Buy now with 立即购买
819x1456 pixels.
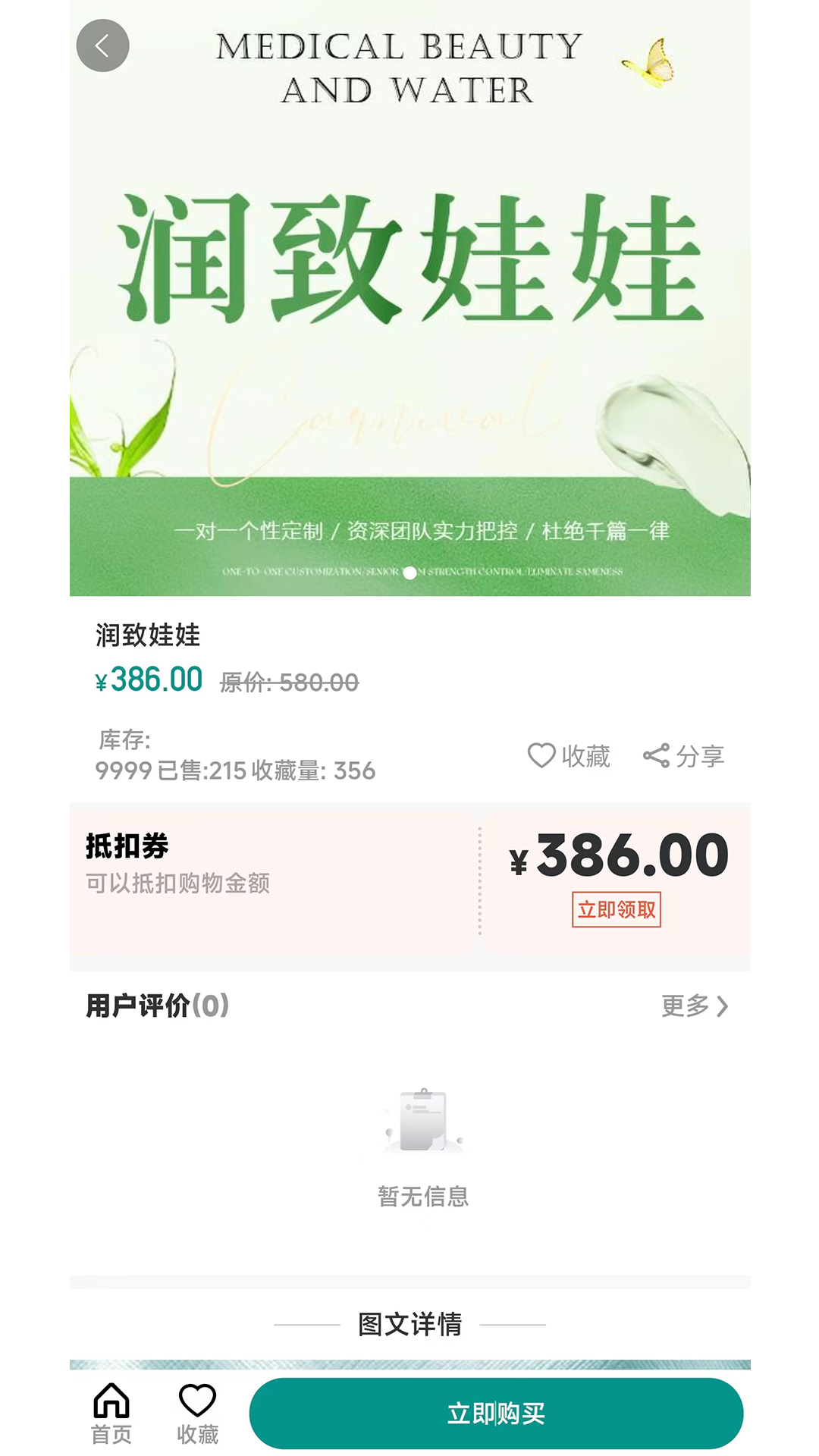pyautogui.click(x=496, y=1414)
